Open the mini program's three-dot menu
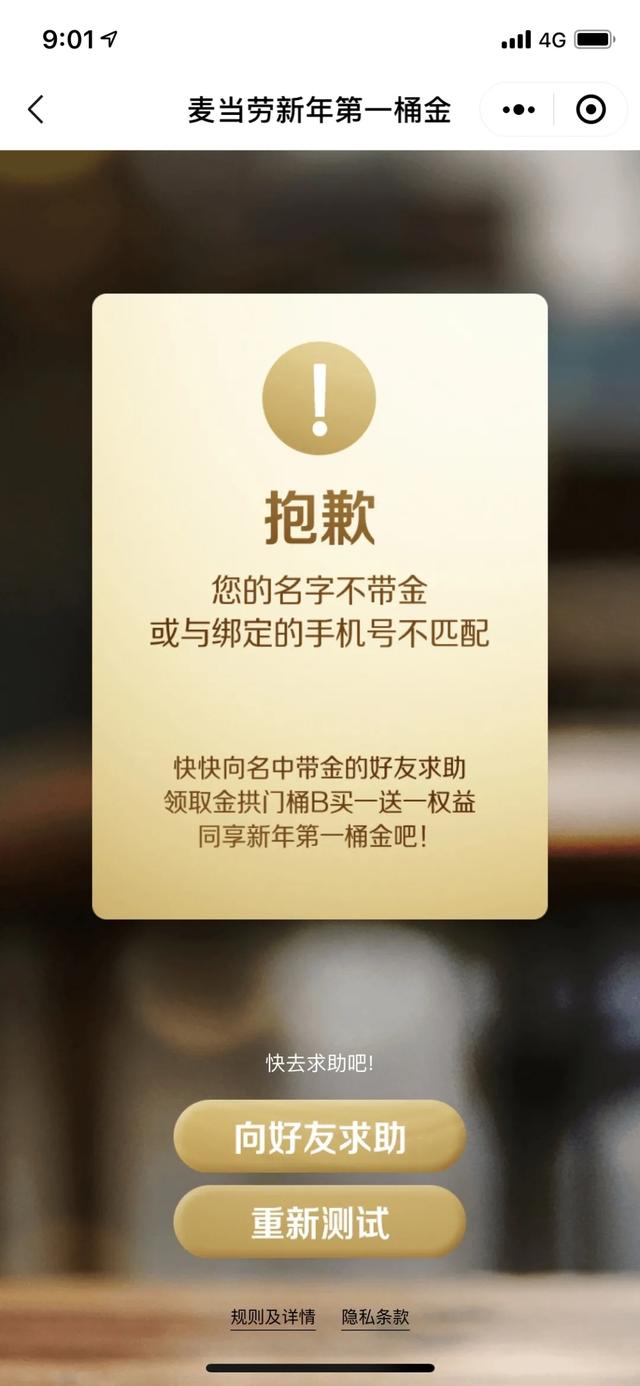This screenshot has height=1386, width=640. coord(518,109)
